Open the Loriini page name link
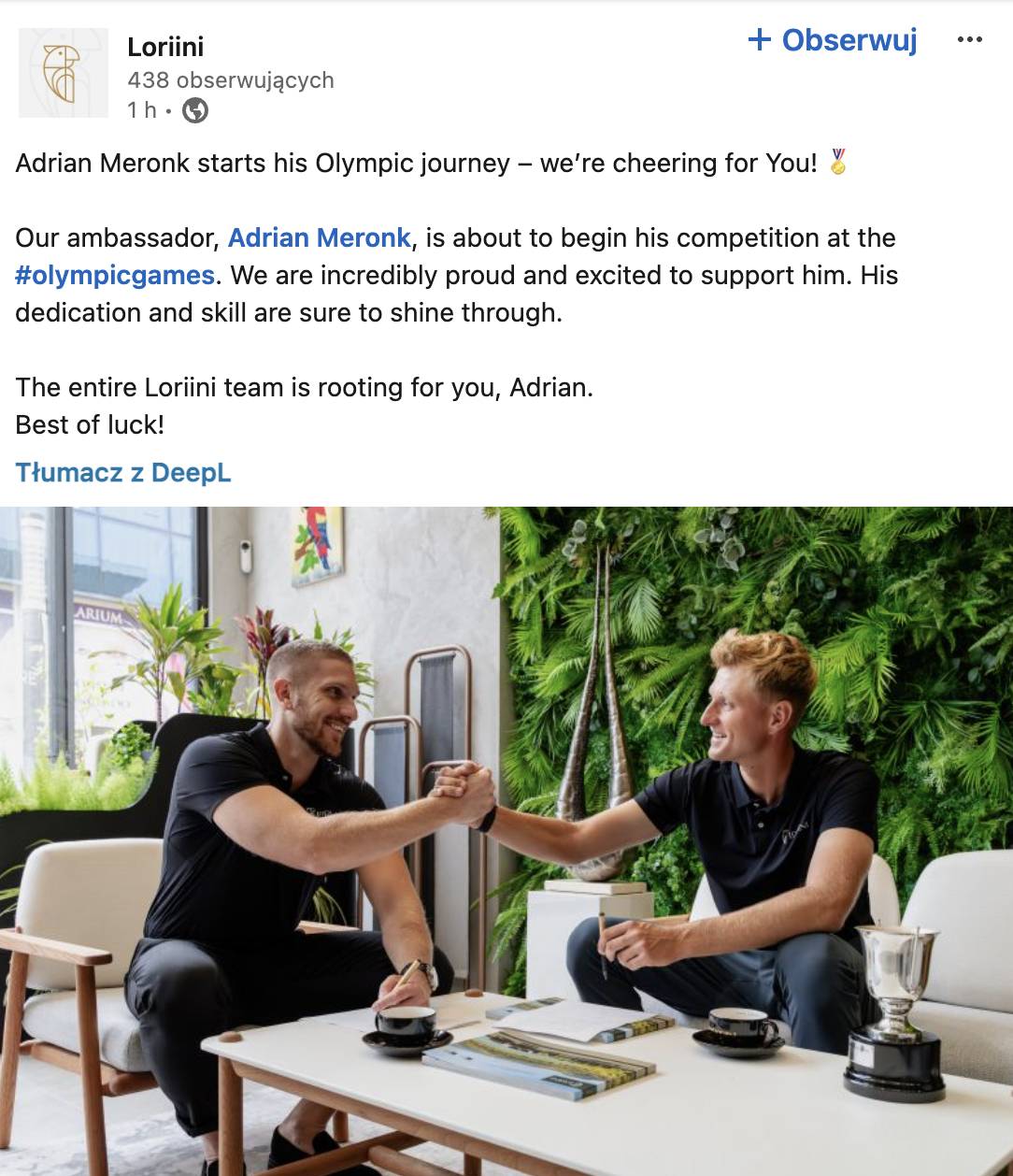This screenshot has height=1176, width=1013. (x=165, y=47)
